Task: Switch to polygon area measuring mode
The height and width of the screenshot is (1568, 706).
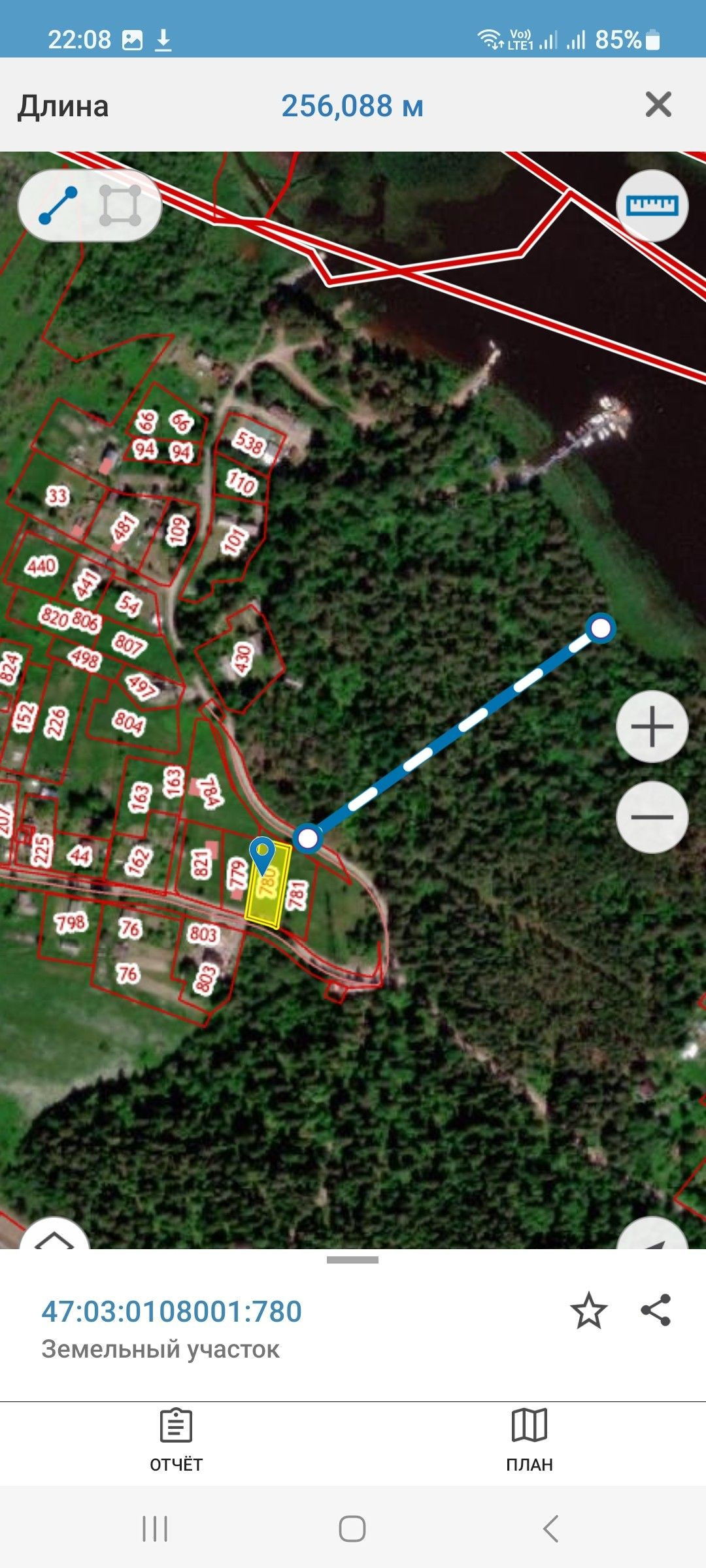Action: coord(120,206)
